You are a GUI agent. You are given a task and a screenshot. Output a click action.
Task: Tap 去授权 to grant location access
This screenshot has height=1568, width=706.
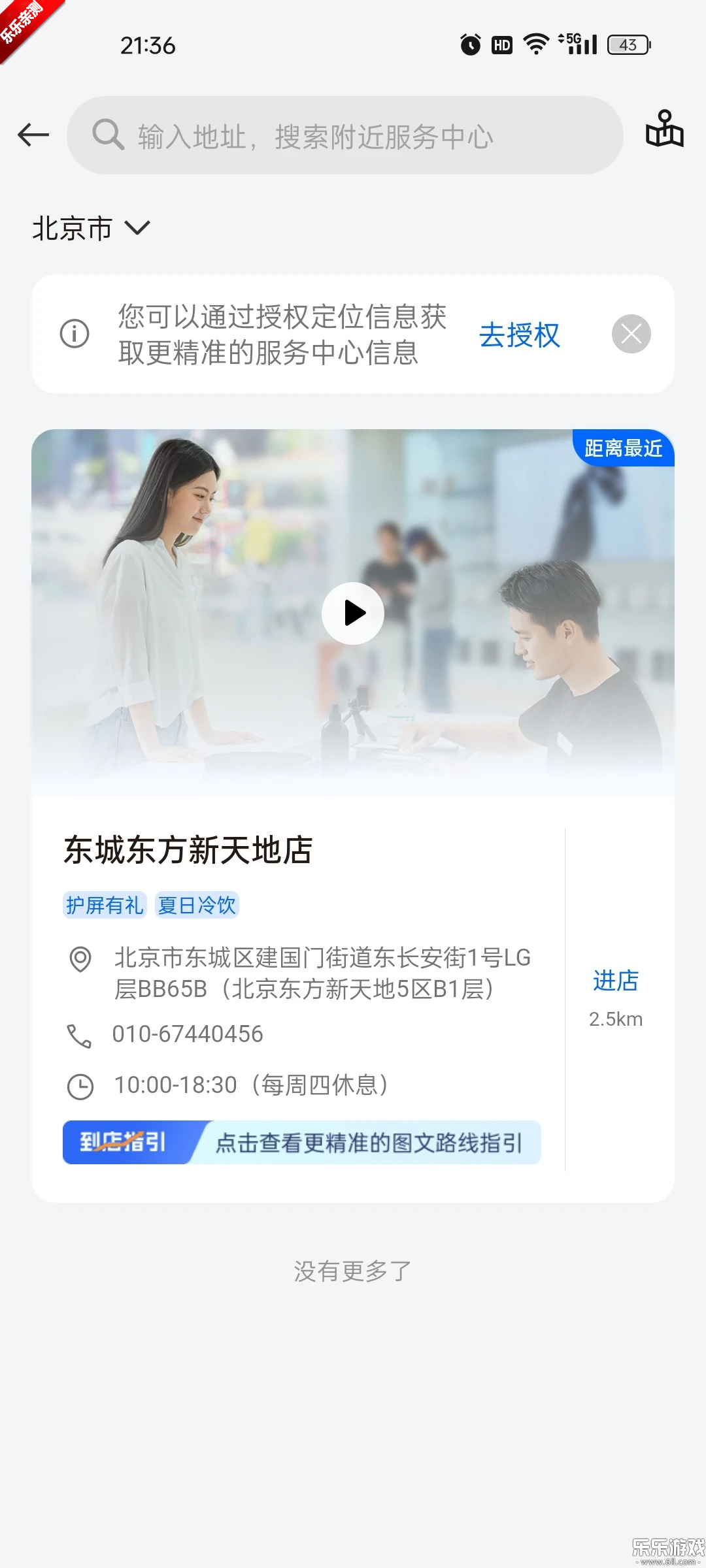520,335
